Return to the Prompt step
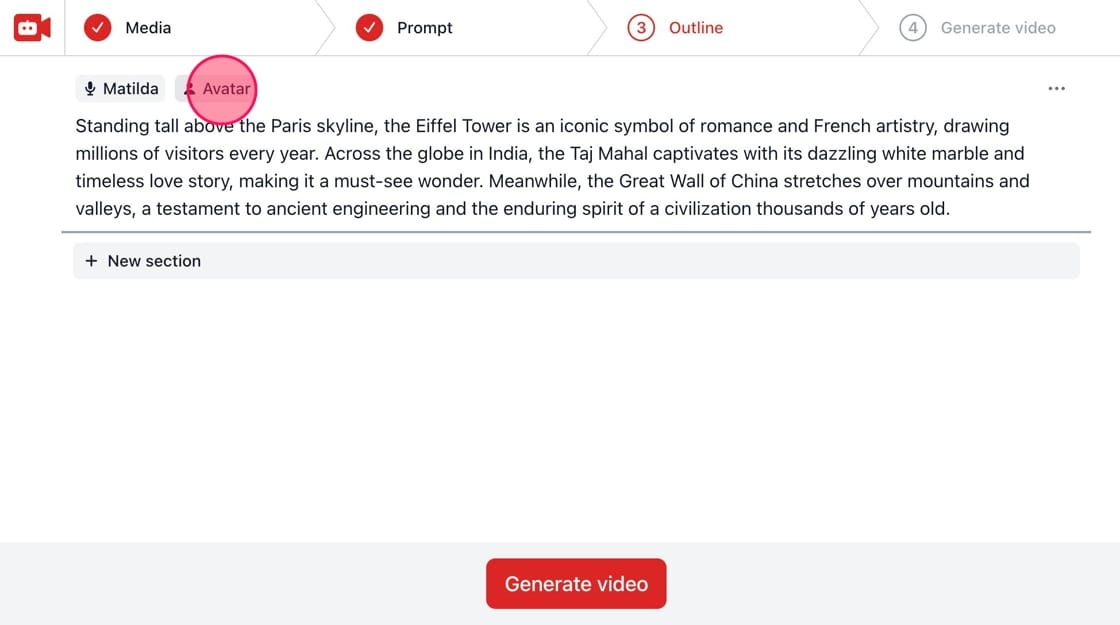Viewport: 1120px width, 625px height. click(x=424, y=28)
